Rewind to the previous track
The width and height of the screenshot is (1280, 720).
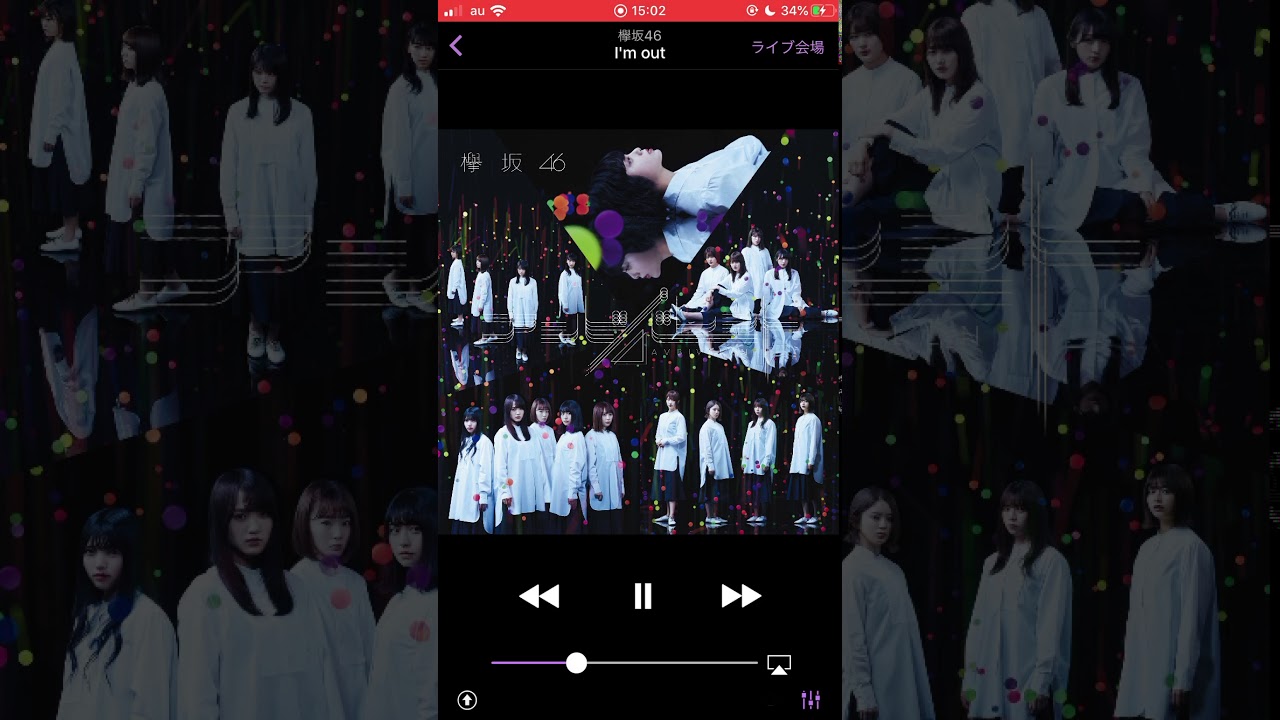coord(539,597)
